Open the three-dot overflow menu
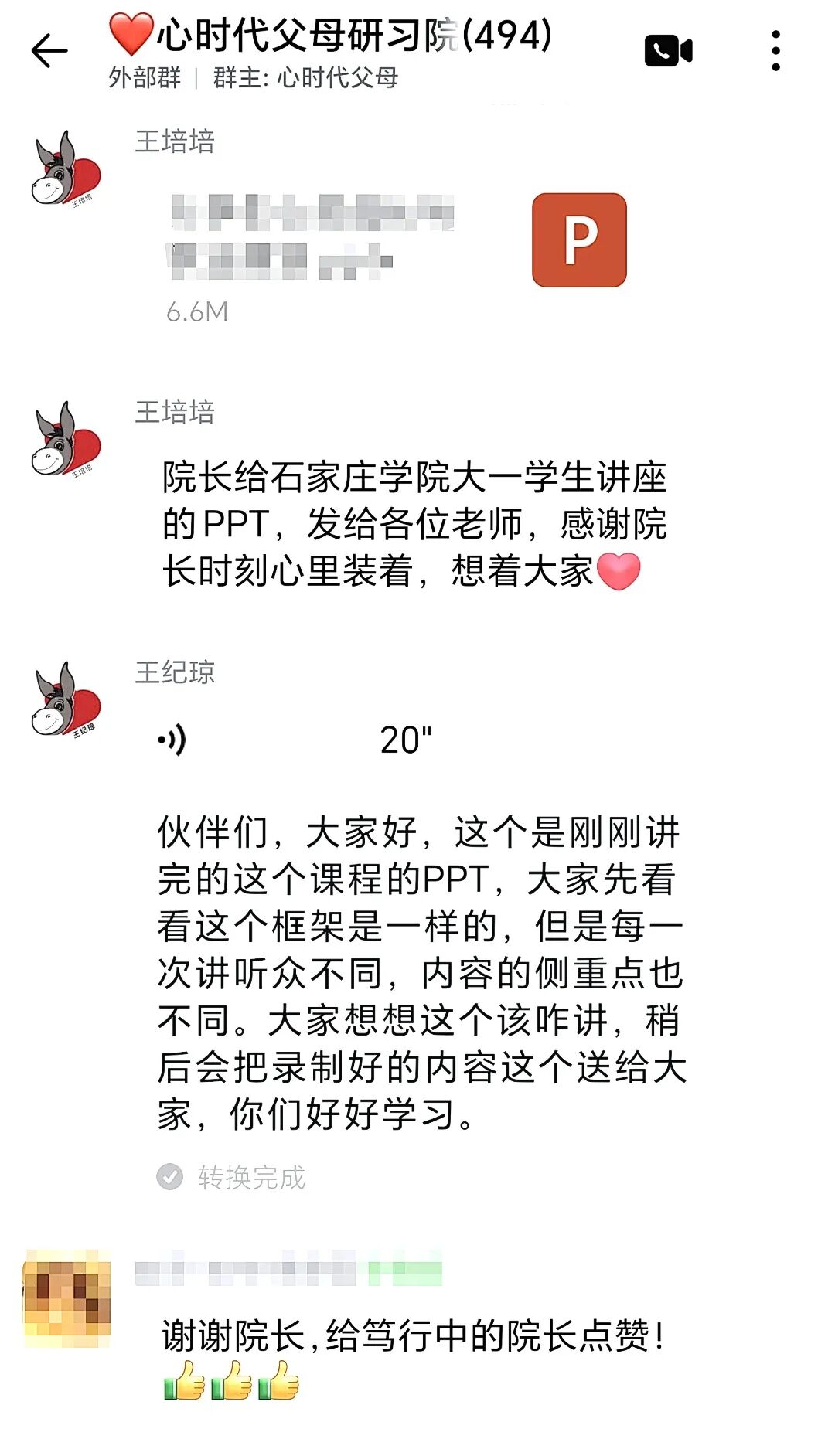 [x=775, y=51]
